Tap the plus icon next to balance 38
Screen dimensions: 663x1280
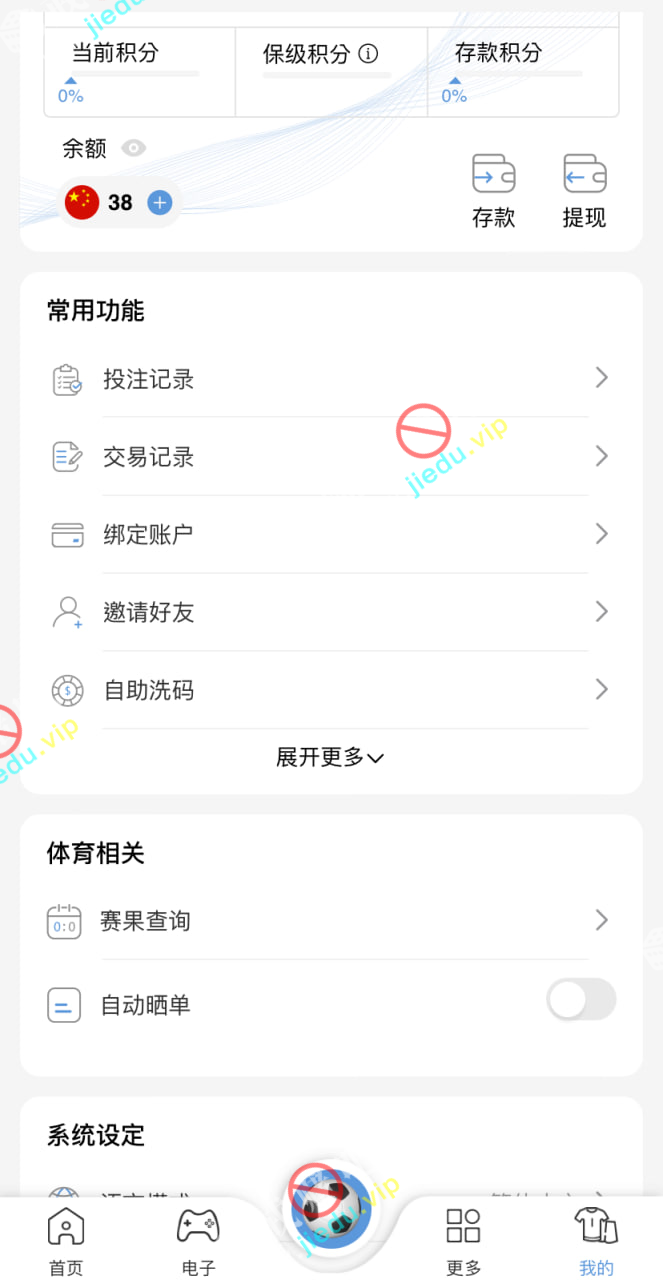160,203
